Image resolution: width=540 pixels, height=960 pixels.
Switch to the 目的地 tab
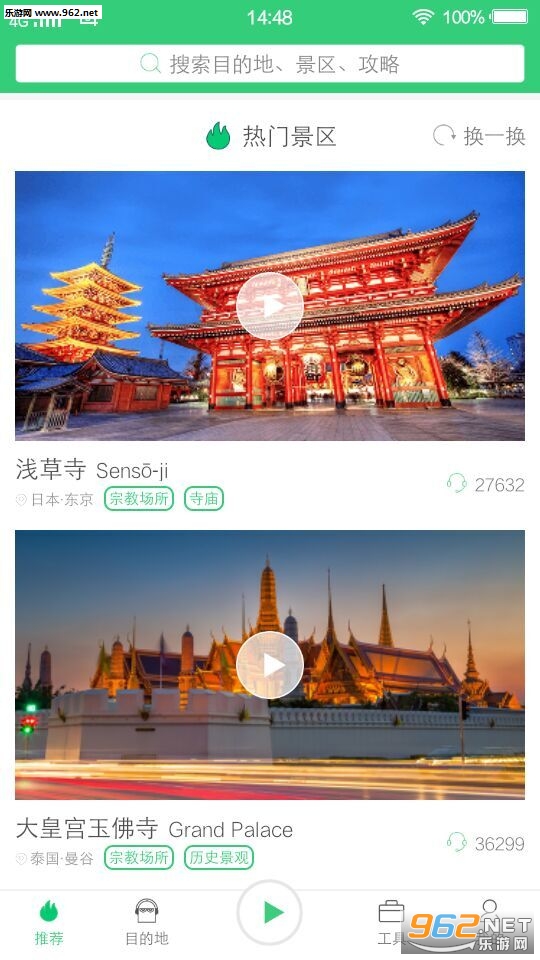[147, 923]
